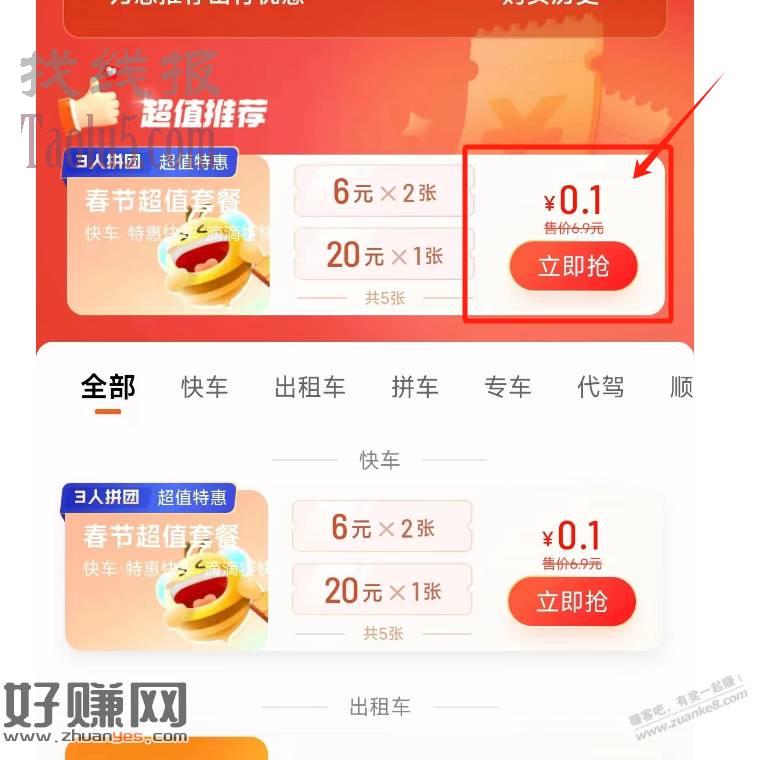Switch to the 专车 tab
This screenshot has width=772, height=760.
507,387
